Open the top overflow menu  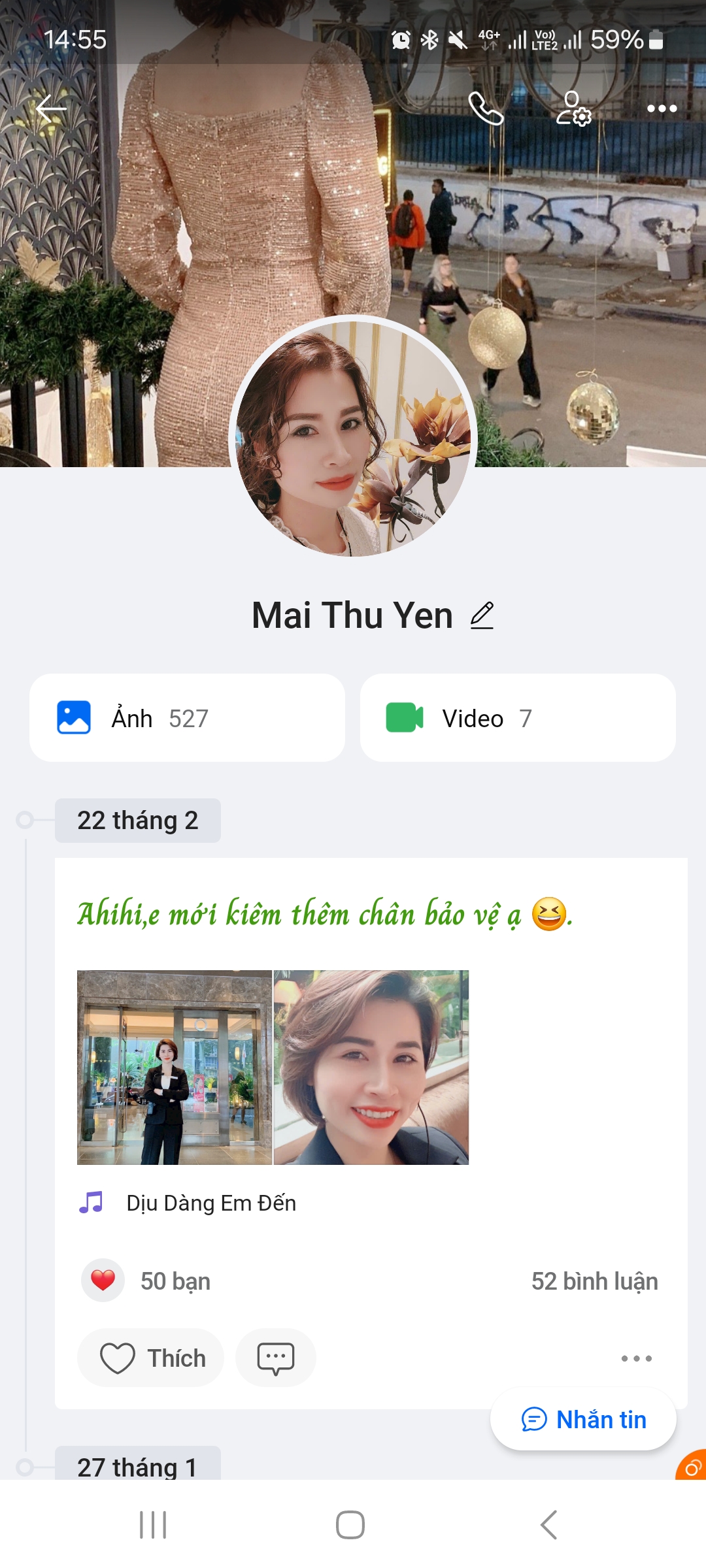pyautogui.click(x=662, y=108)
